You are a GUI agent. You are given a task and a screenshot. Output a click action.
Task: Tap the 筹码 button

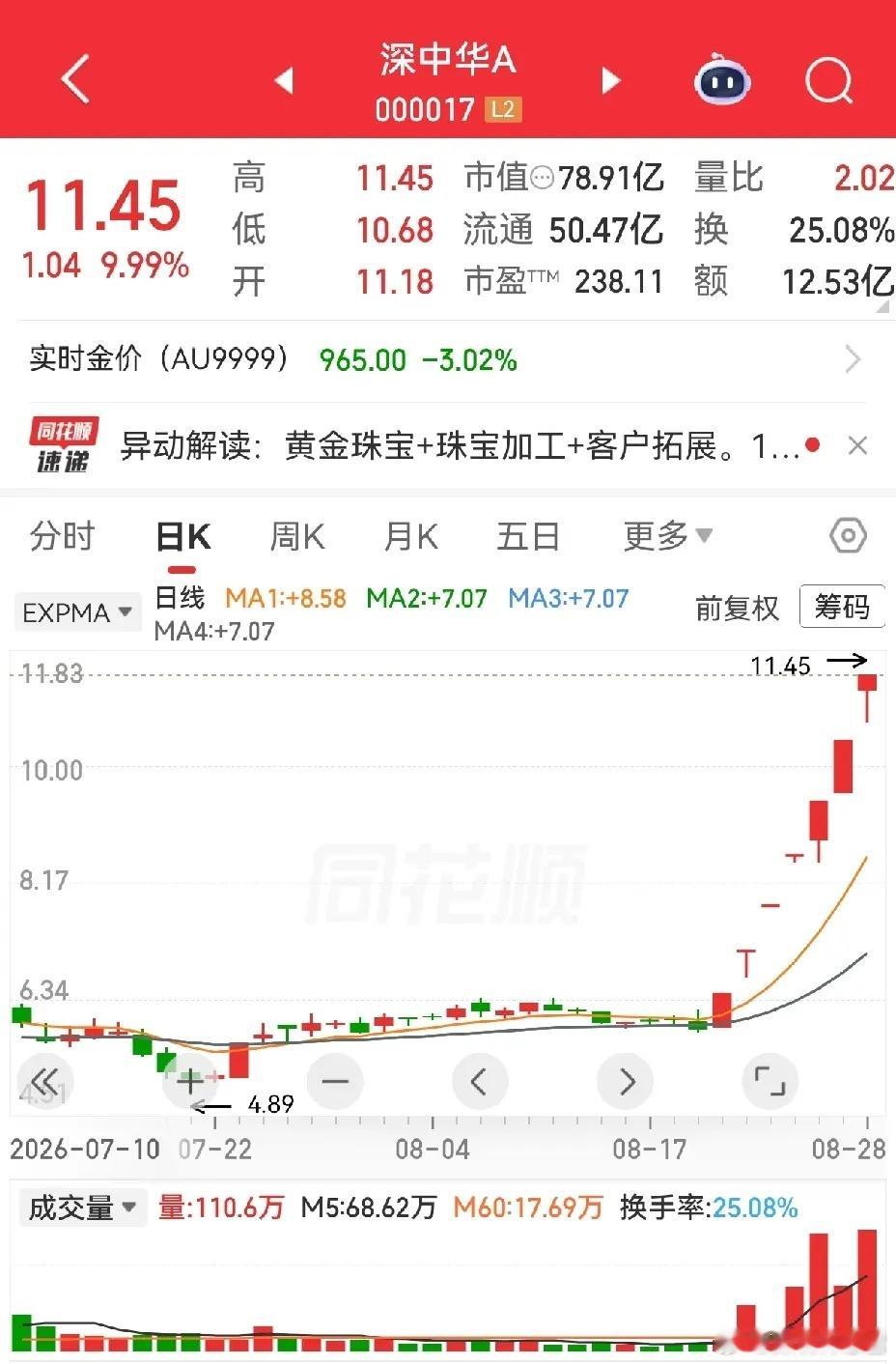point(842,607)
